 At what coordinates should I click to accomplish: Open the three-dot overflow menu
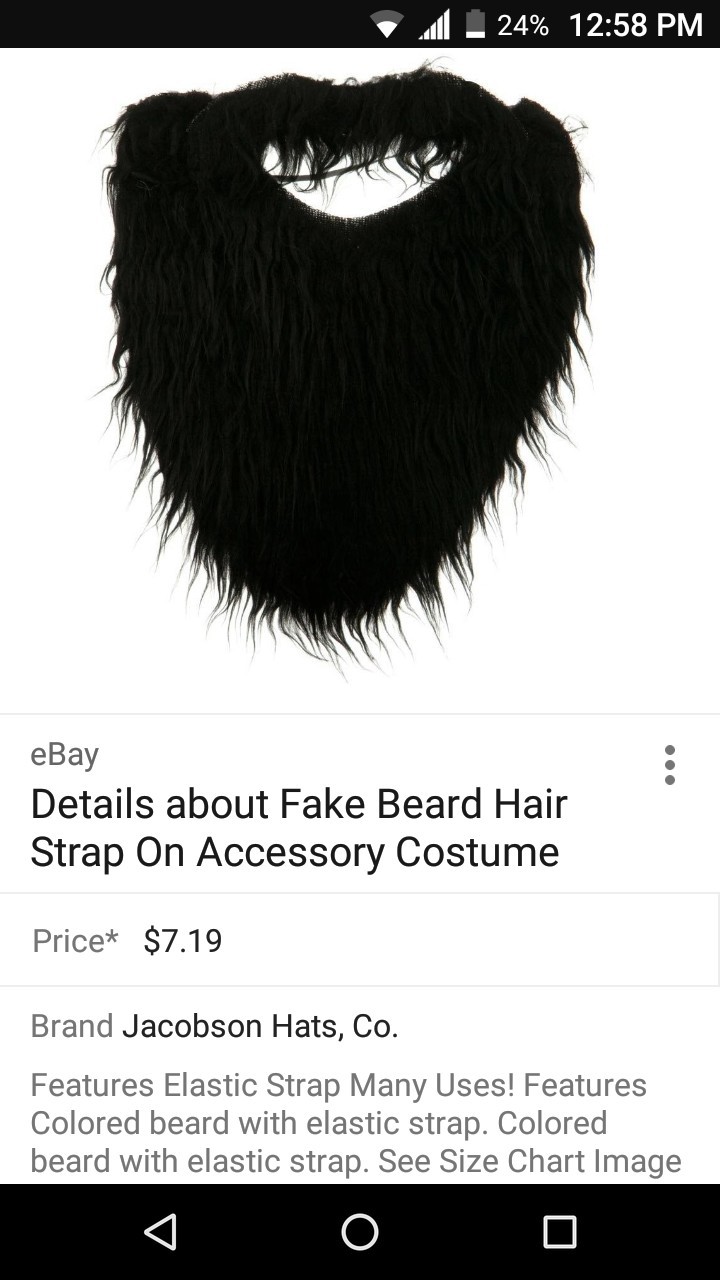pyautogui.click(x=669, y=765)
